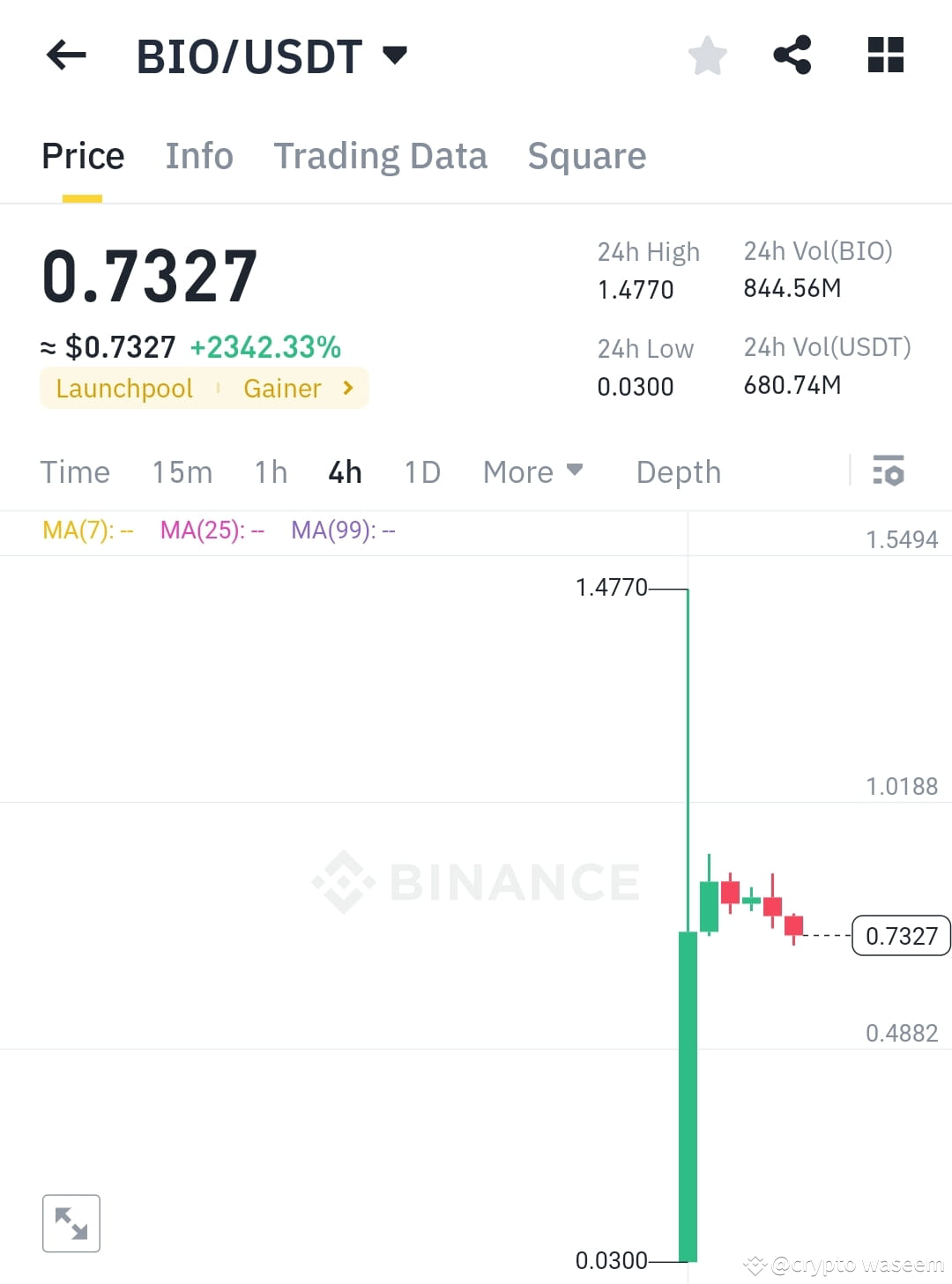The width and height of the screenshot is (952, 1284).
Task: Click the current price label 0.7327
Action: coord(901,936)
